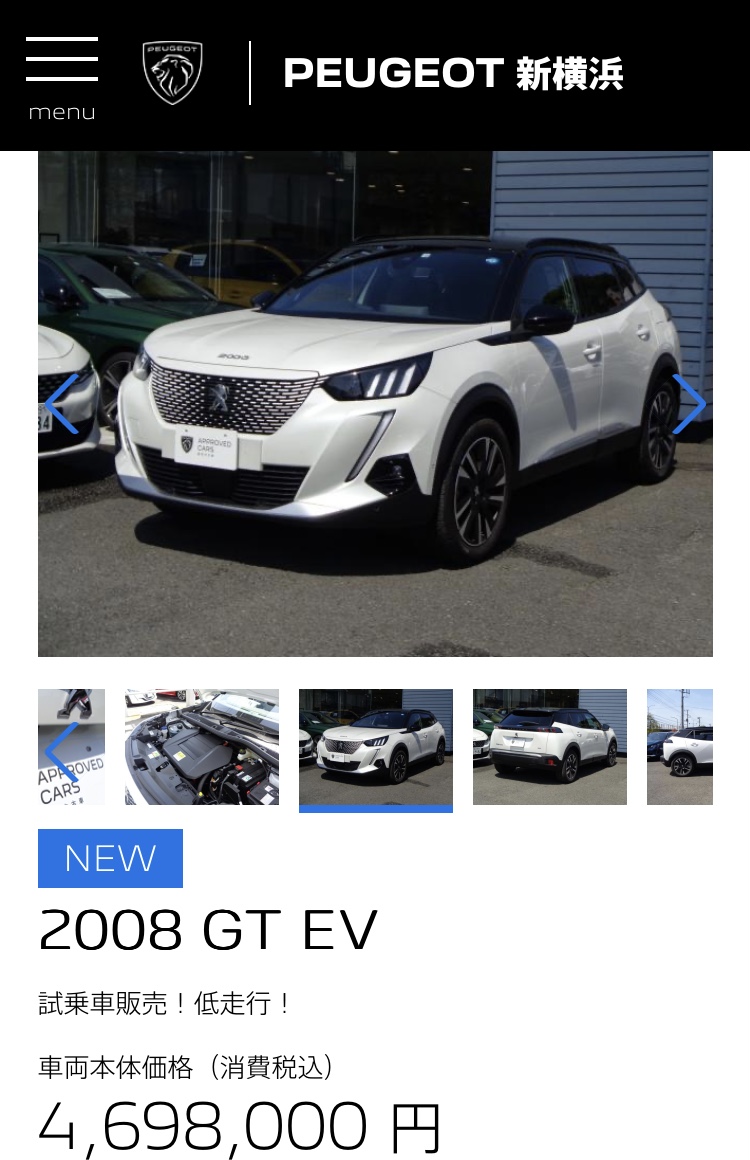Go to the Peugeot Shin-Yokohama home page
The height and width of the screenshot is (1160, 750).
(x=452, y=74)
